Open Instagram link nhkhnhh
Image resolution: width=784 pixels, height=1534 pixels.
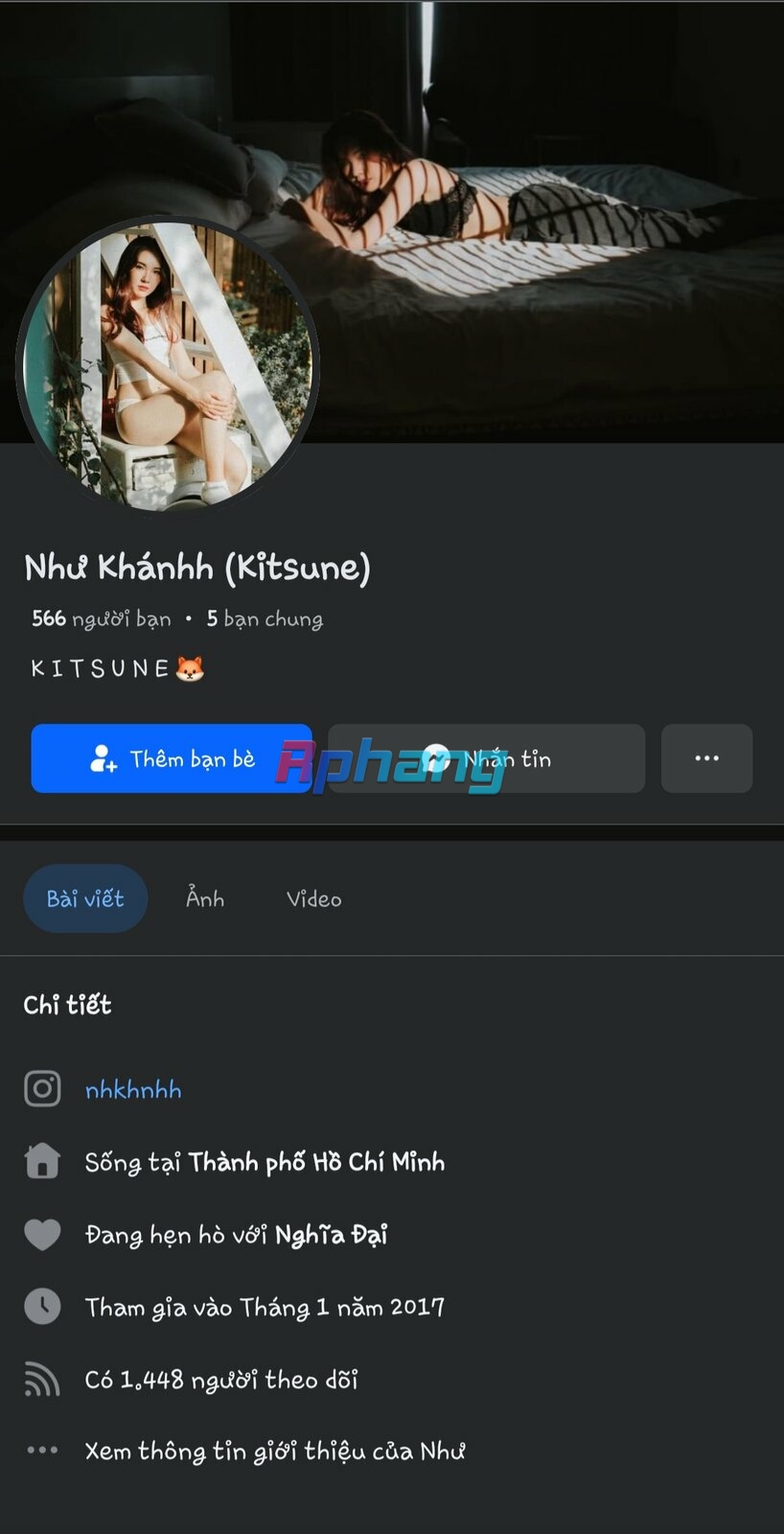pos(133,1090)
